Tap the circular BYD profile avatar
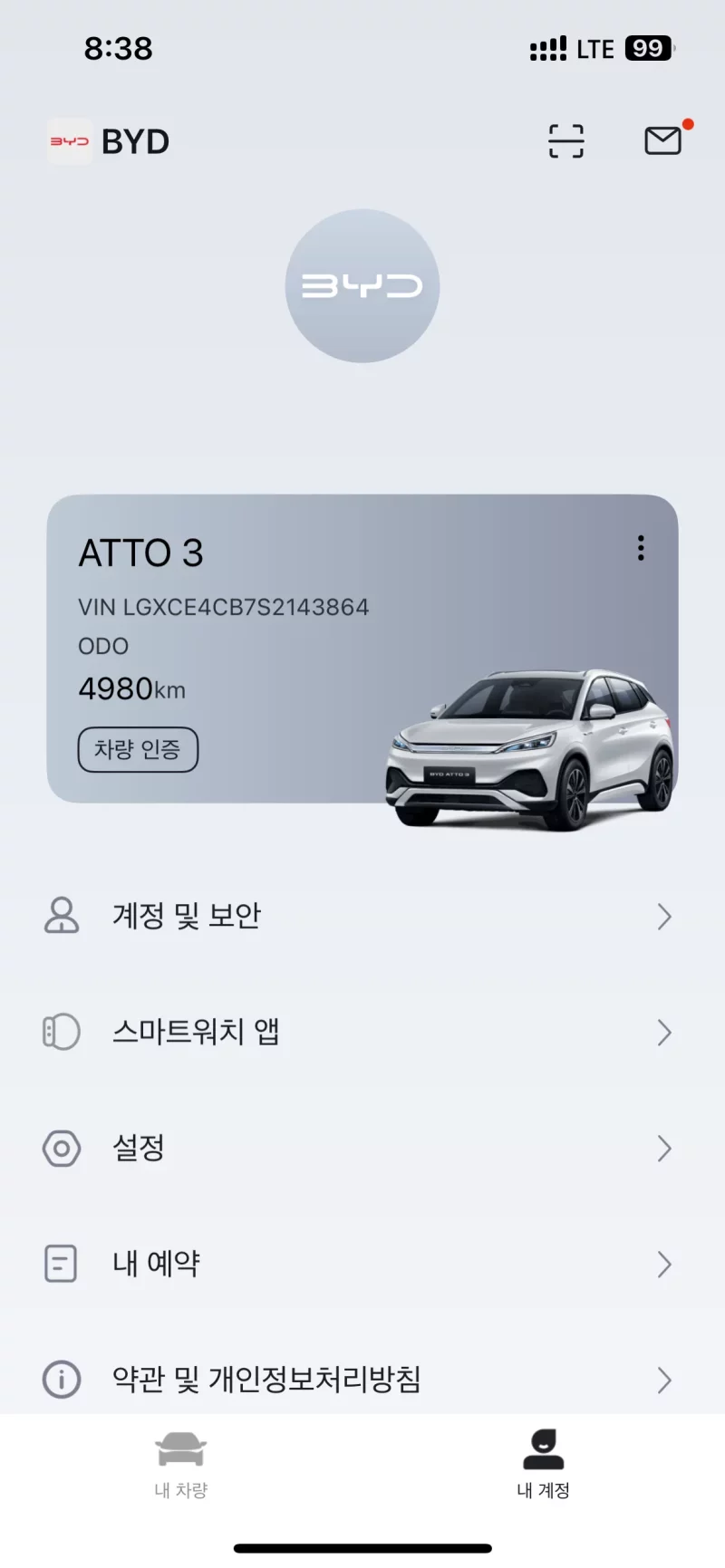 click(362, 285)
